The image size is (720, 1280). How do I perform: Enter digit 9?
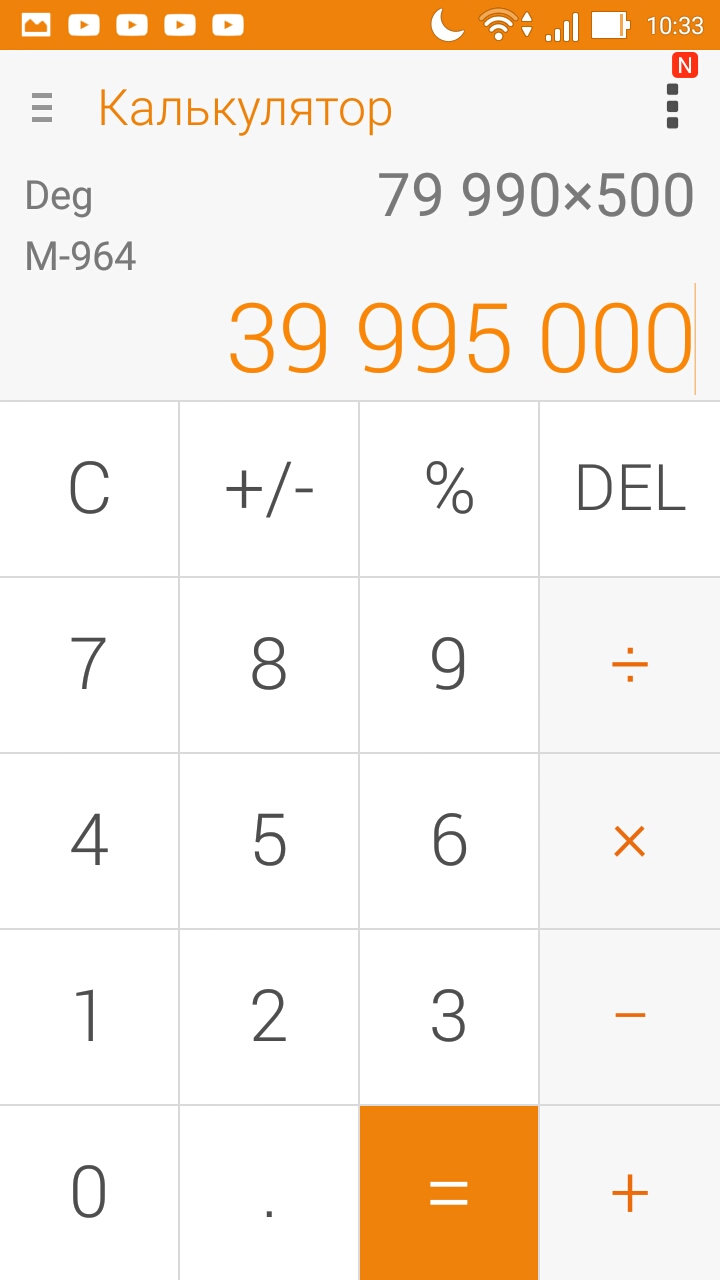(x=449, y=665)
